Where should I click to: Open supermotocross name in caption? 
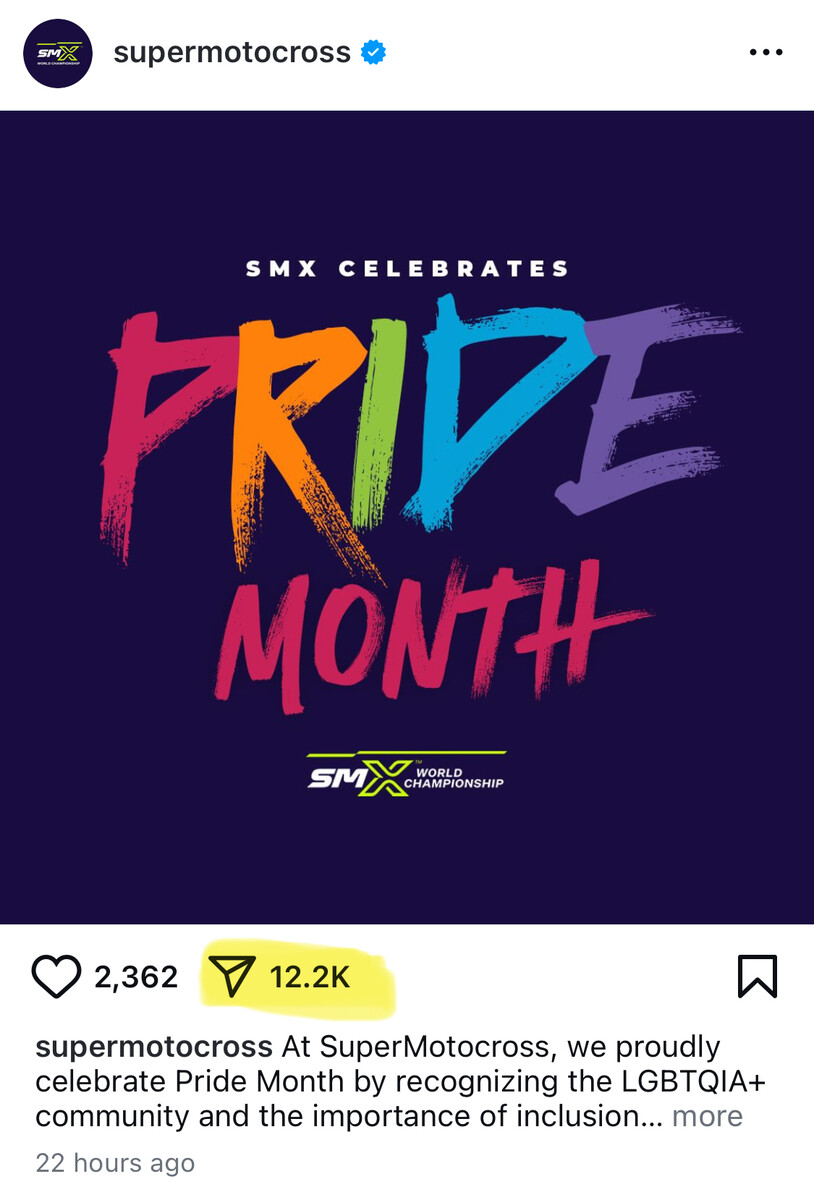(154, 1047)
